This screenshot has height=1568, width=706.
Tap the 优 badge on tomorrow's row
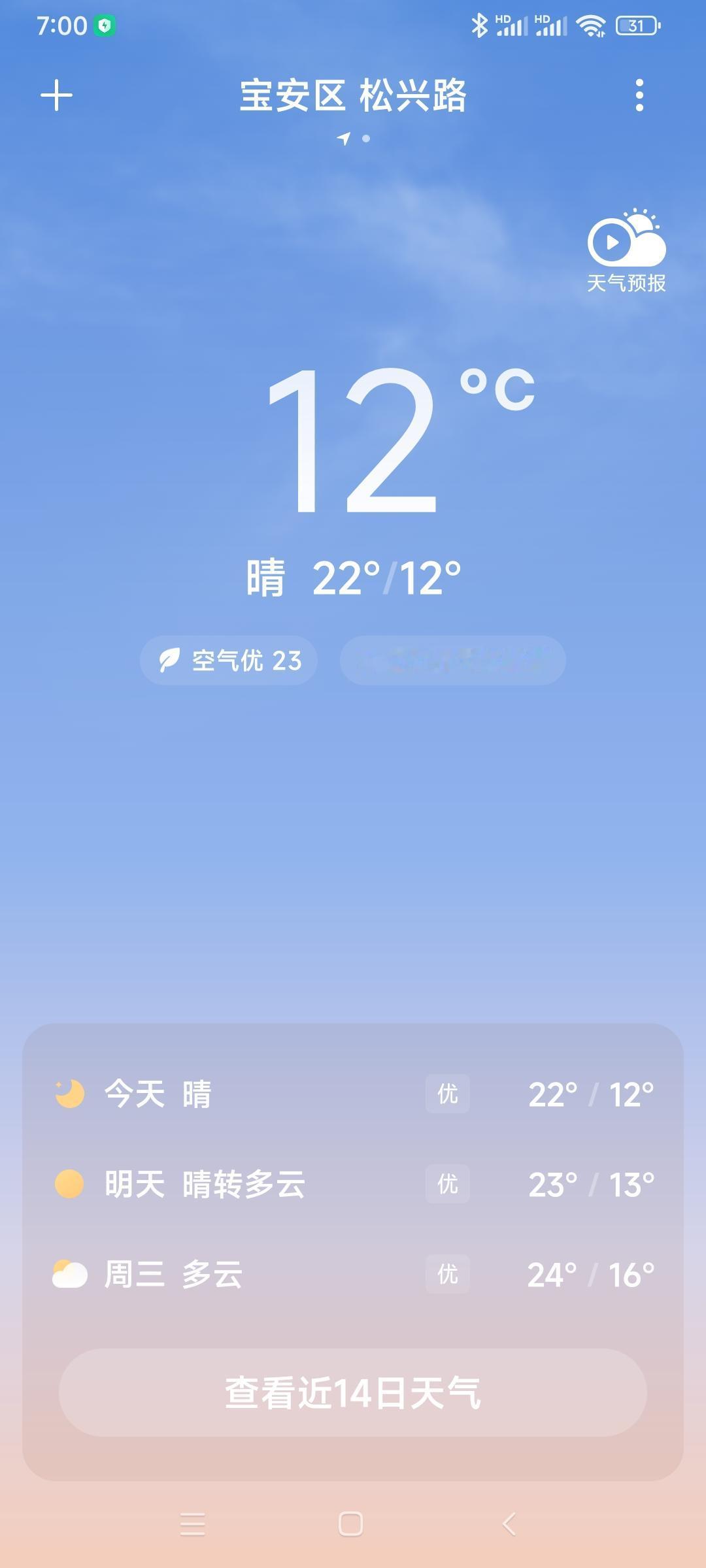(448, 1184)
